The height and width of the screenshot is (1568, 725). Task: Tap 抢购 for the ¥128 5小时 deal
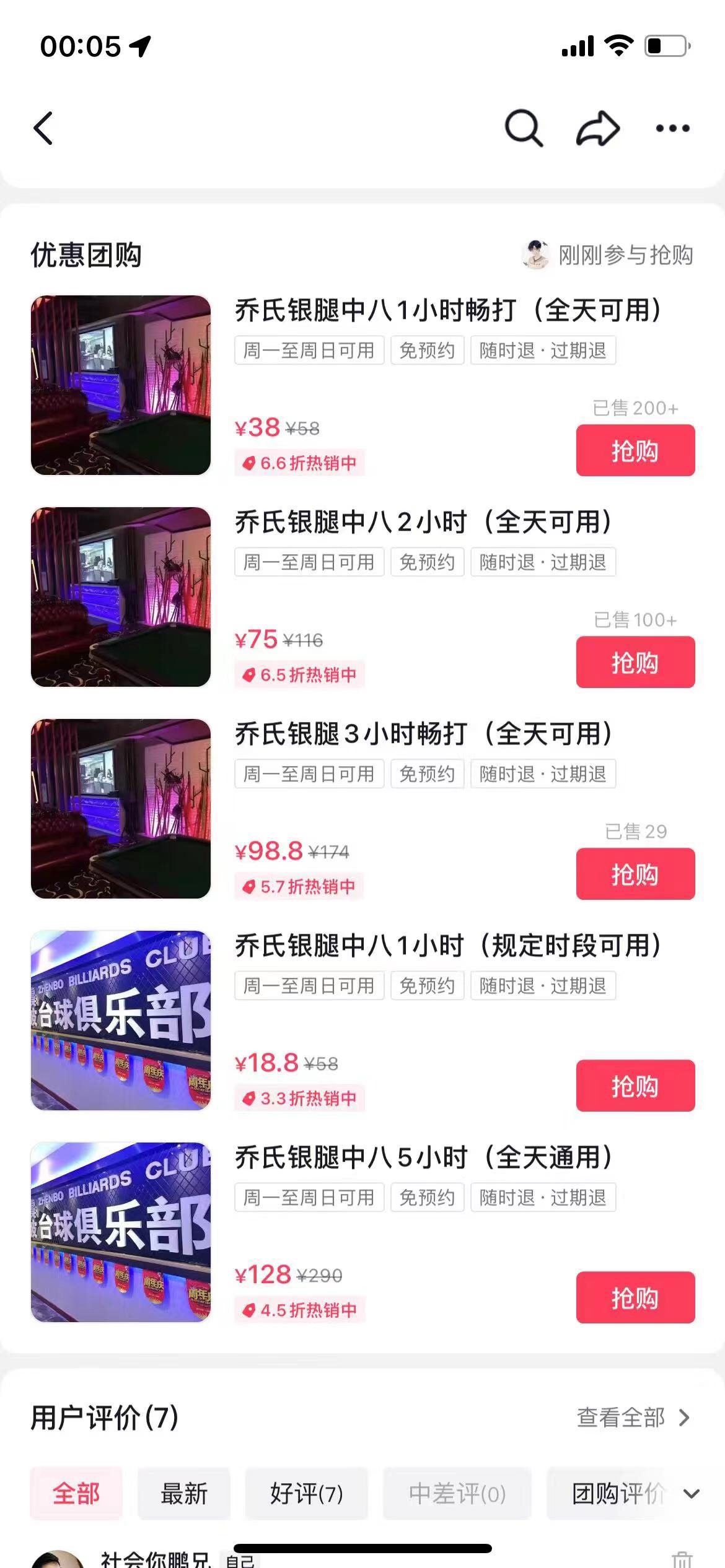pyautogui.click(x=635, y=1297)
